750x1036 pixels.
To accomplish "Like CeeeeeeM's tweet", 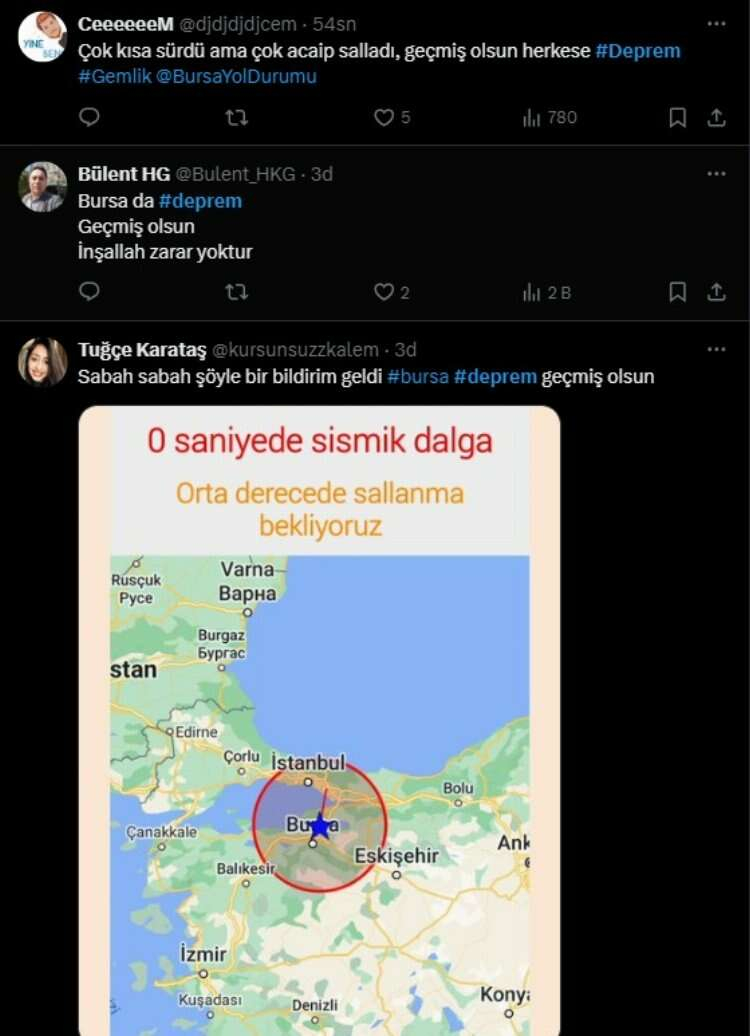I will tap(384, 117).
